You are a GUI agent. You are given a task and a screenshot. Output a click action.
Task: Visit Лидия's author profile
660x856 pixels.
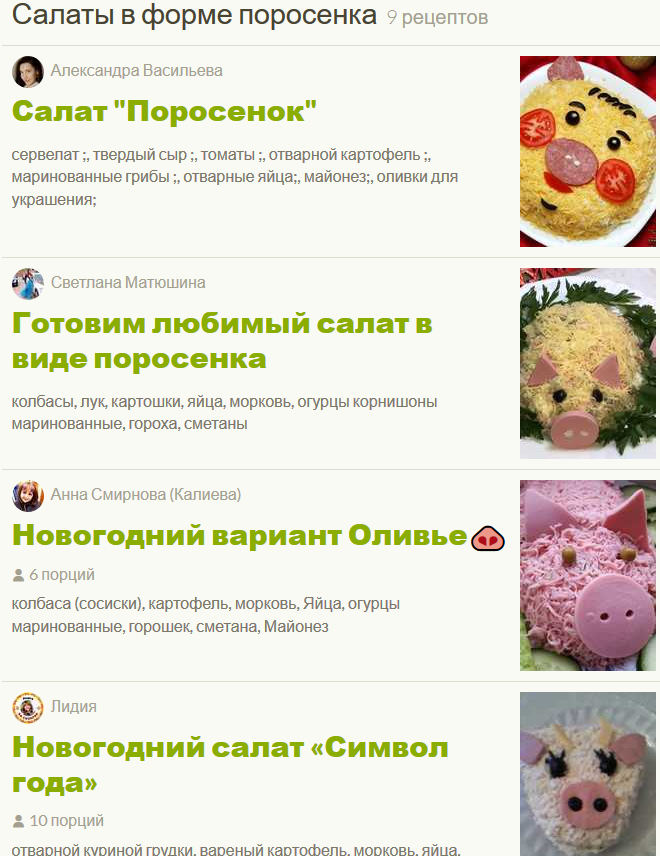point(73,707)
